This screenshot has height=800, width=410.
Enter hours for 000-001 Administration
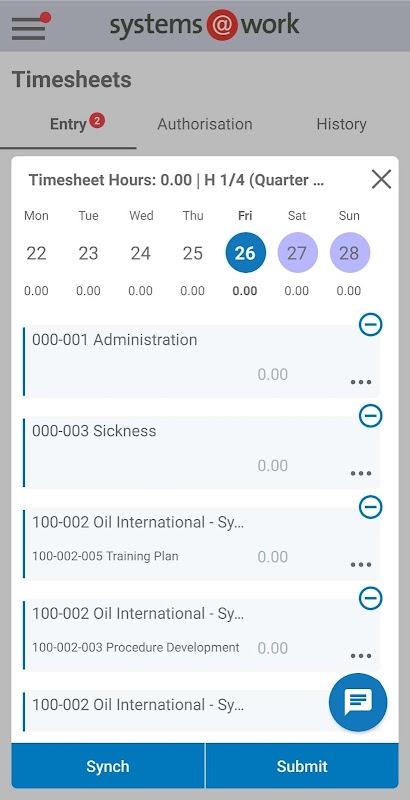pos(272,374)
